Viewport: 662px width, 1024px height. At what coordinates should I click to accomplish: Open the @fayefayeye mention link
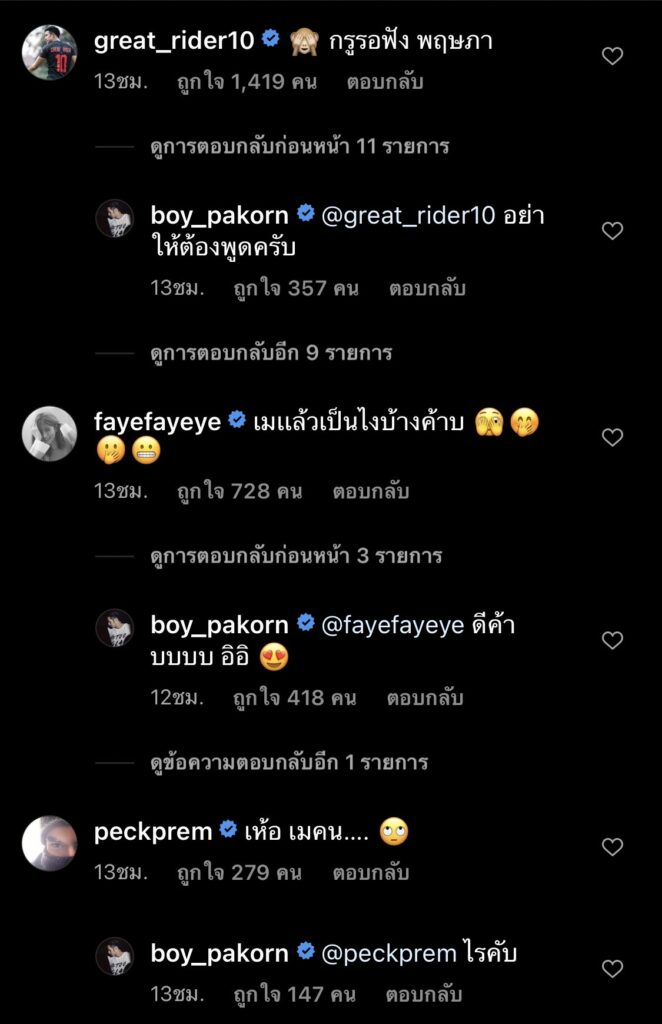pyautogui.click(x=393, y=625)
